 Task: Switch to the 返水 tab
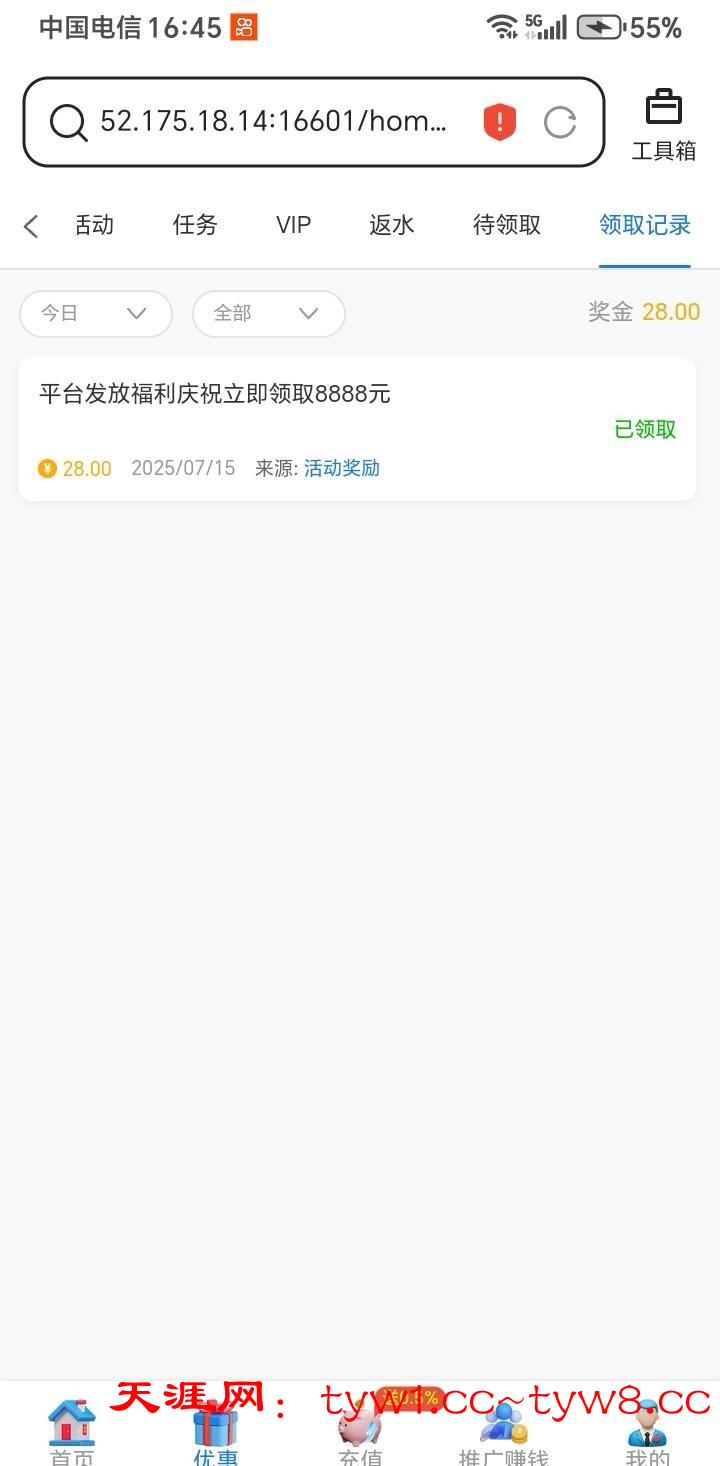click(392, 225)
